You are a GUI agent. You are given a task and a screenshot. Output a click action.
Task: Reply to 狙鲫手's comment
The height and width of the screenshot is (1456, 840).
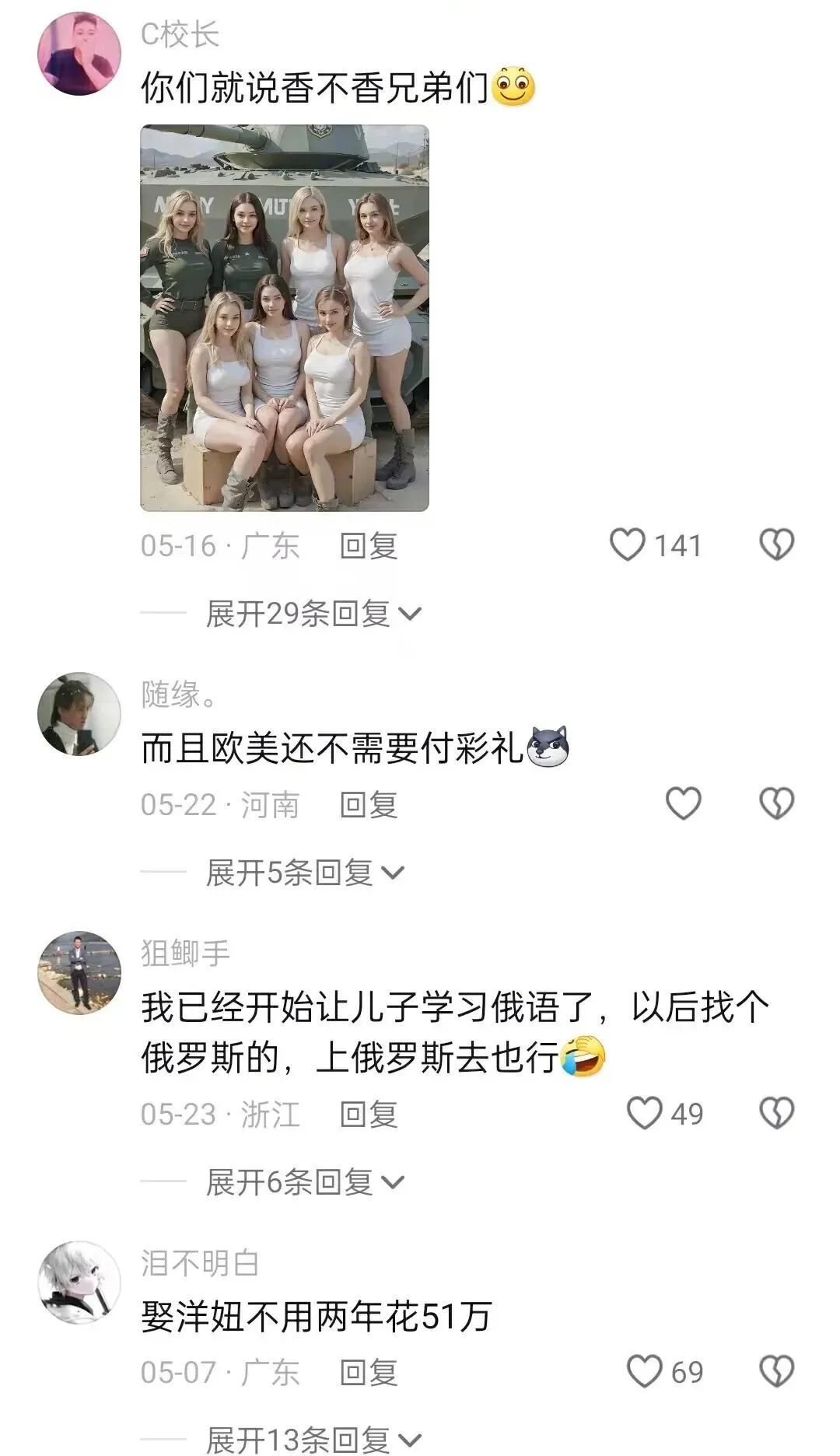click(x=369, y=1114)
